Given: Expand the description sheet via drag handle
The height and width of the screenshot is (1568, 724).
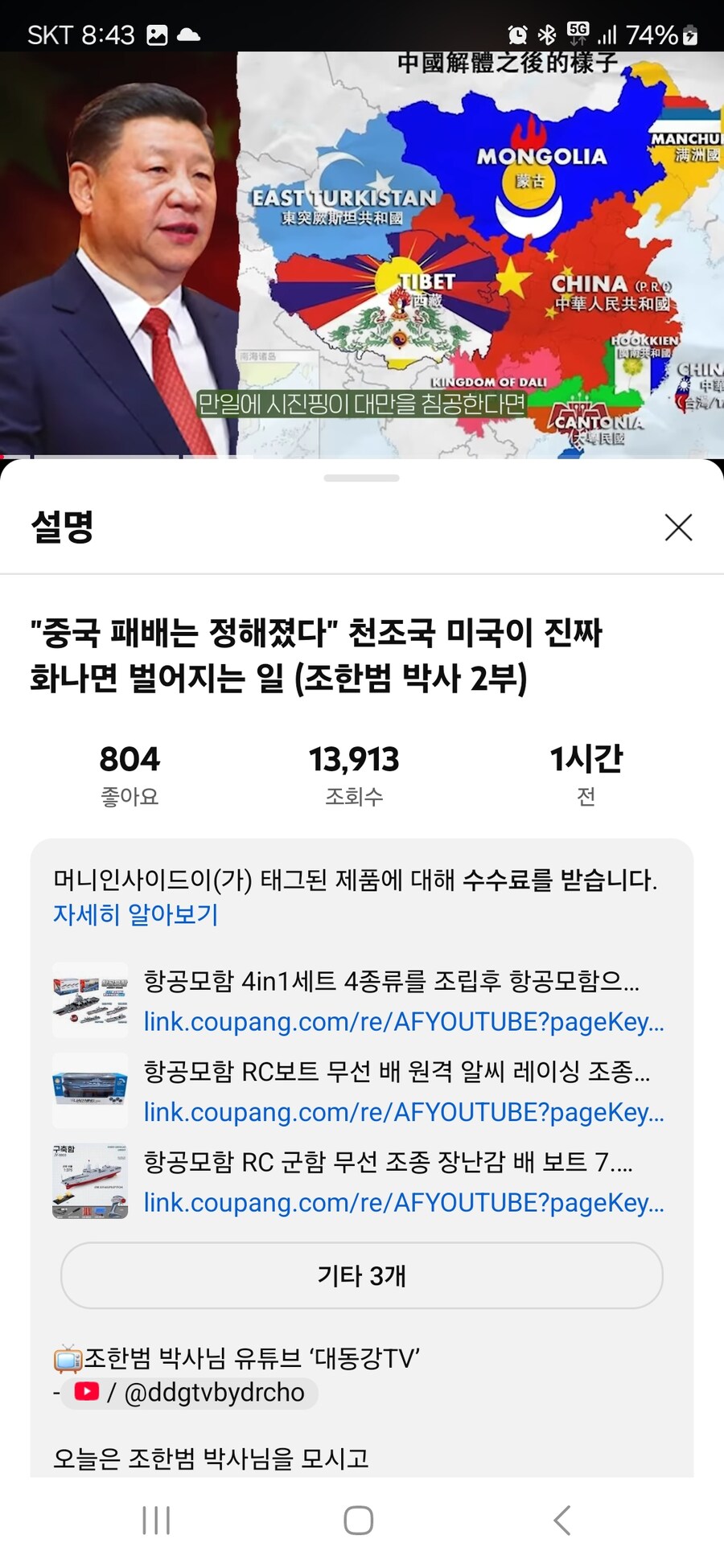Looking at the screenshot, I should [x=361, y=478].
